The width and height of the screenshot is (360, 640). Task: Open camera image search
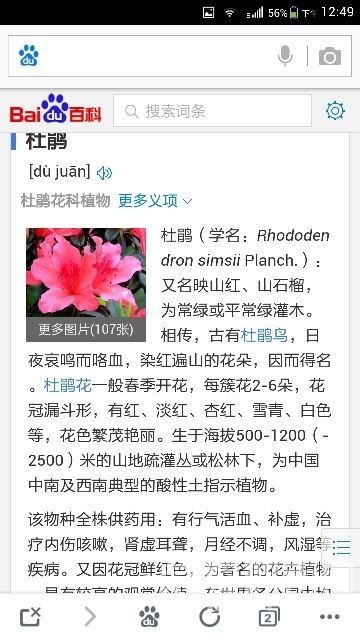click(330, 56)
